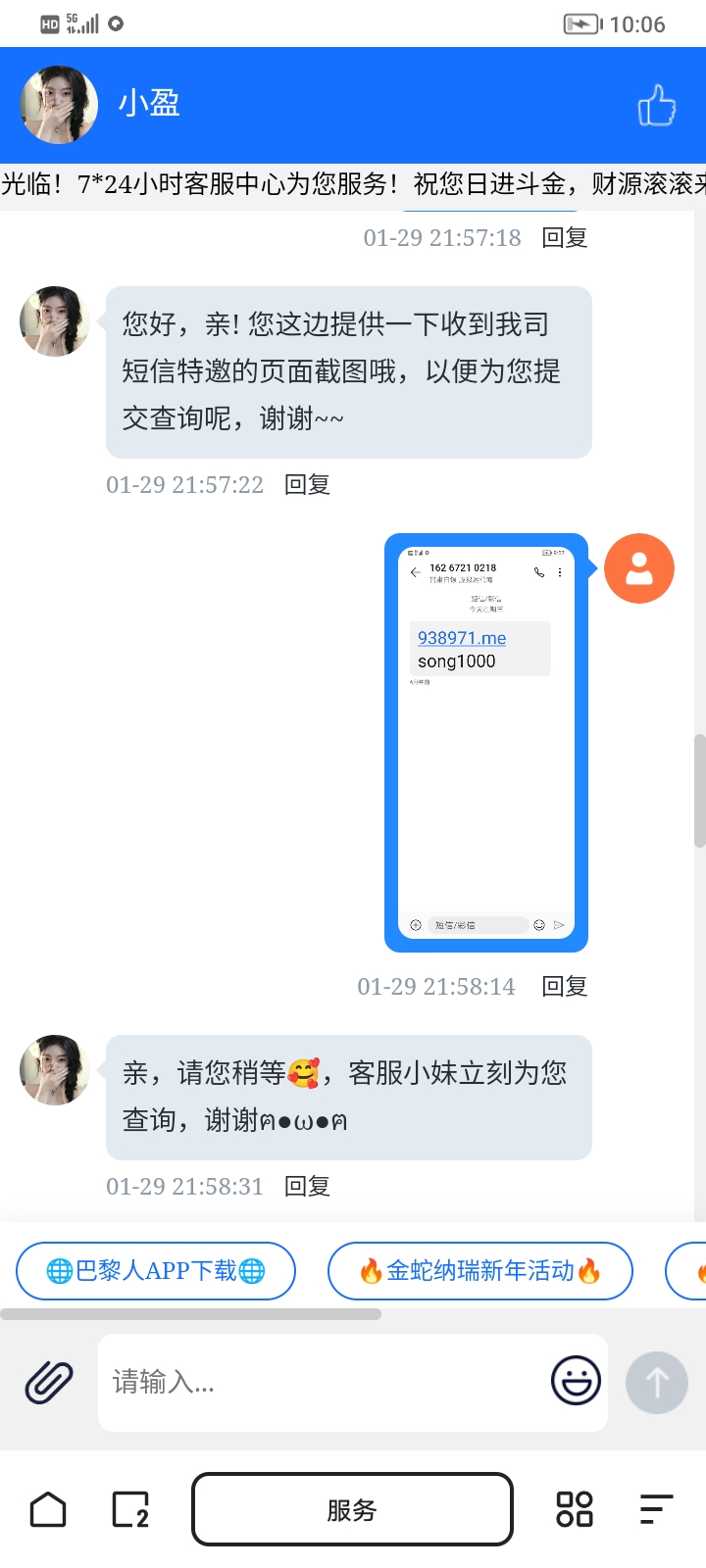Attach a file with the paperclip icon
Screen dimensions: 706x1568
pyautogui.click(x=49, y=1382)
